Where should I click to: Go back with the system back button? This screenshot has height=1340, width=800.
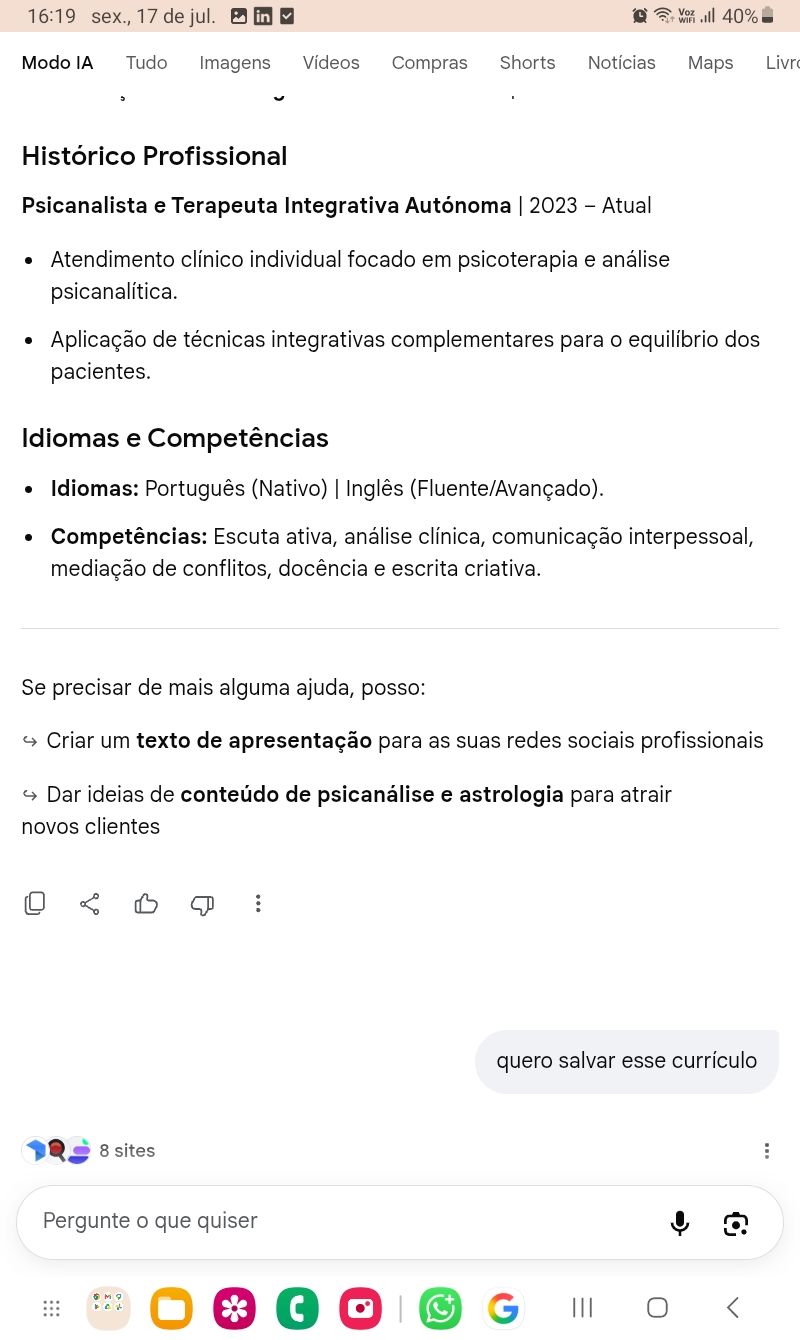[733, 1307]
